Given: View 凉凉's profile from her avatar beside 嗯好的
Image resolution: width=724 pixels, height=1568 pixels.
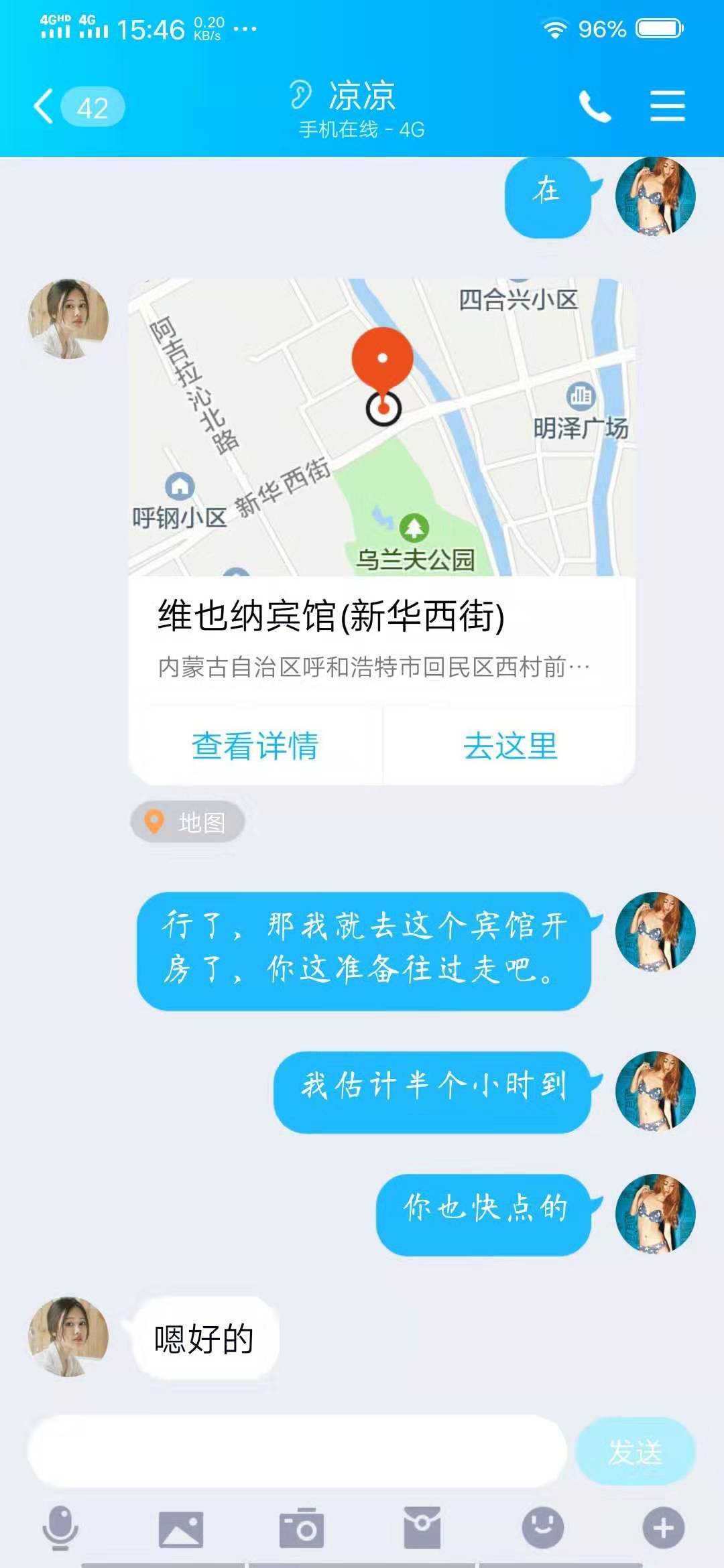Looking at the screenshot, I should (x=68, y=1337).
